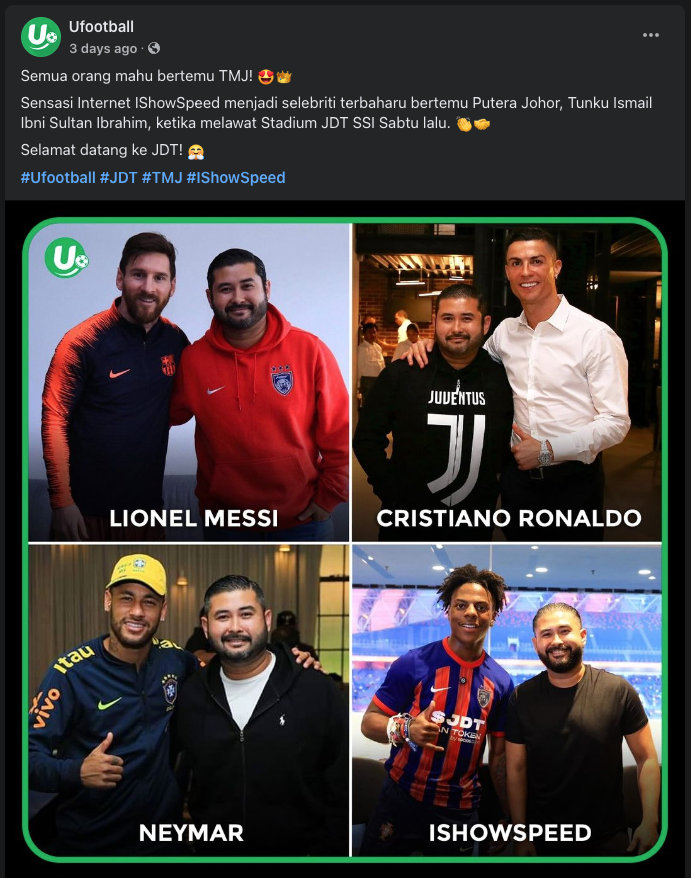The width and height of the screenshot is (691, 878).
Task: Open the #IShowSpeed hashtag
Action: click(x=236, y=177)
